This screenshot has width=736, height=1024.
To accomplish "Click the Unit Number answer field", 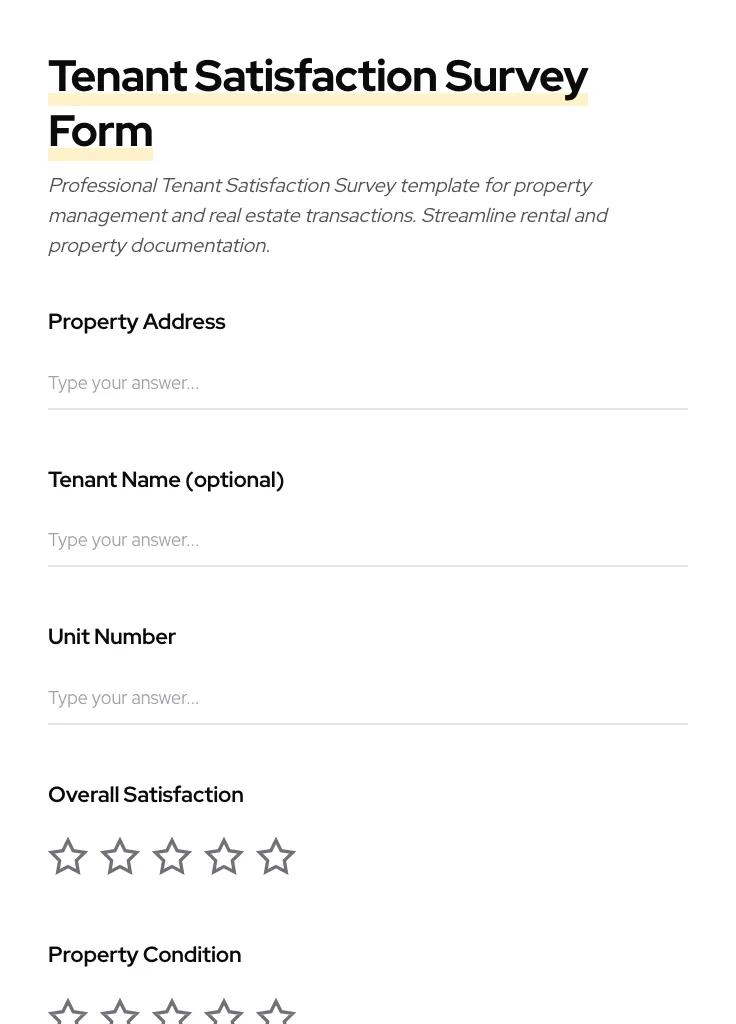I will (368, 698).
